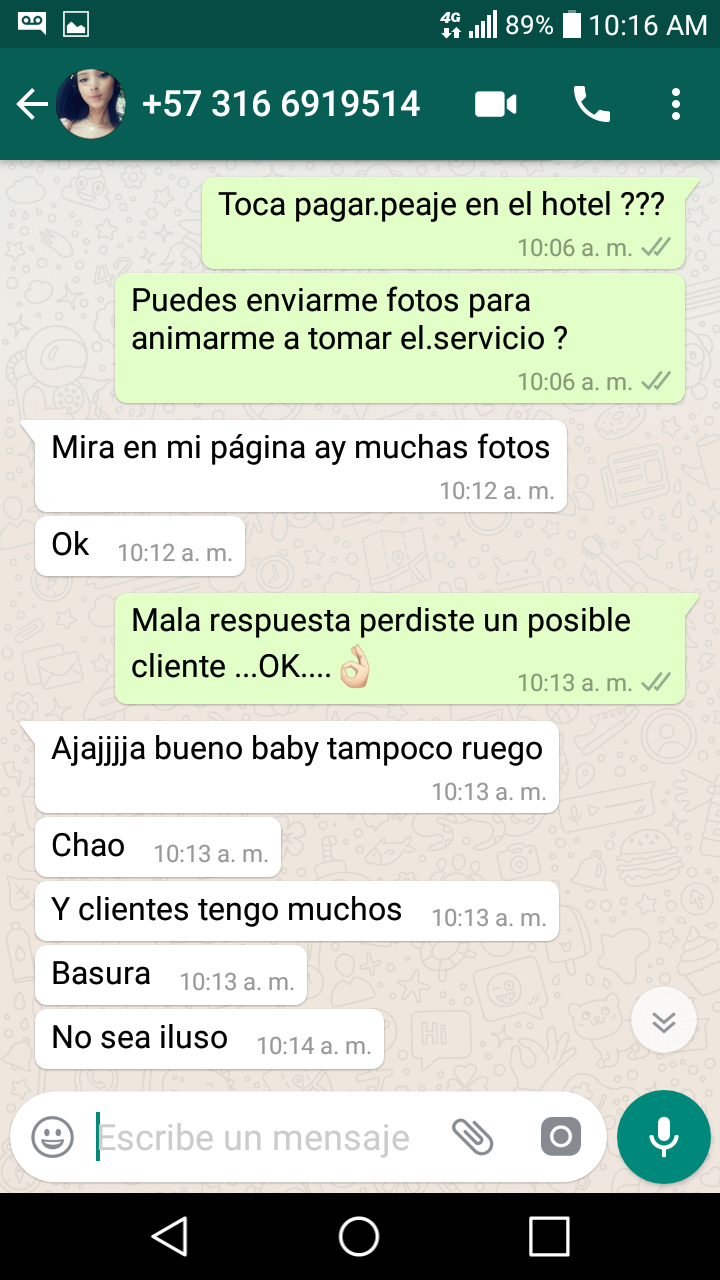Open the camera to send a photo
720x1280 pixels.
tap(561, 1137)
